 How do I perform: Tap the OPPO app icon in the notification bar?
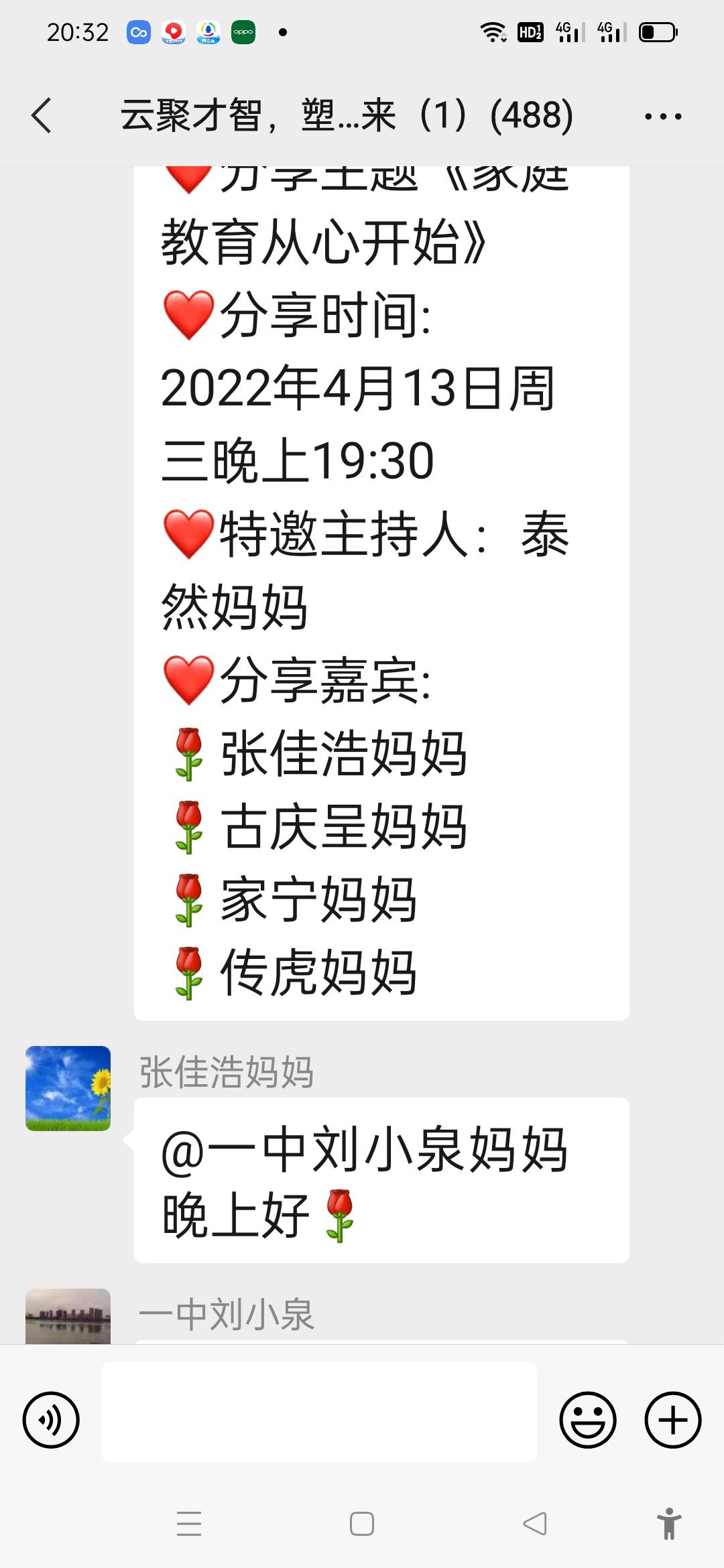coord(244,31)
